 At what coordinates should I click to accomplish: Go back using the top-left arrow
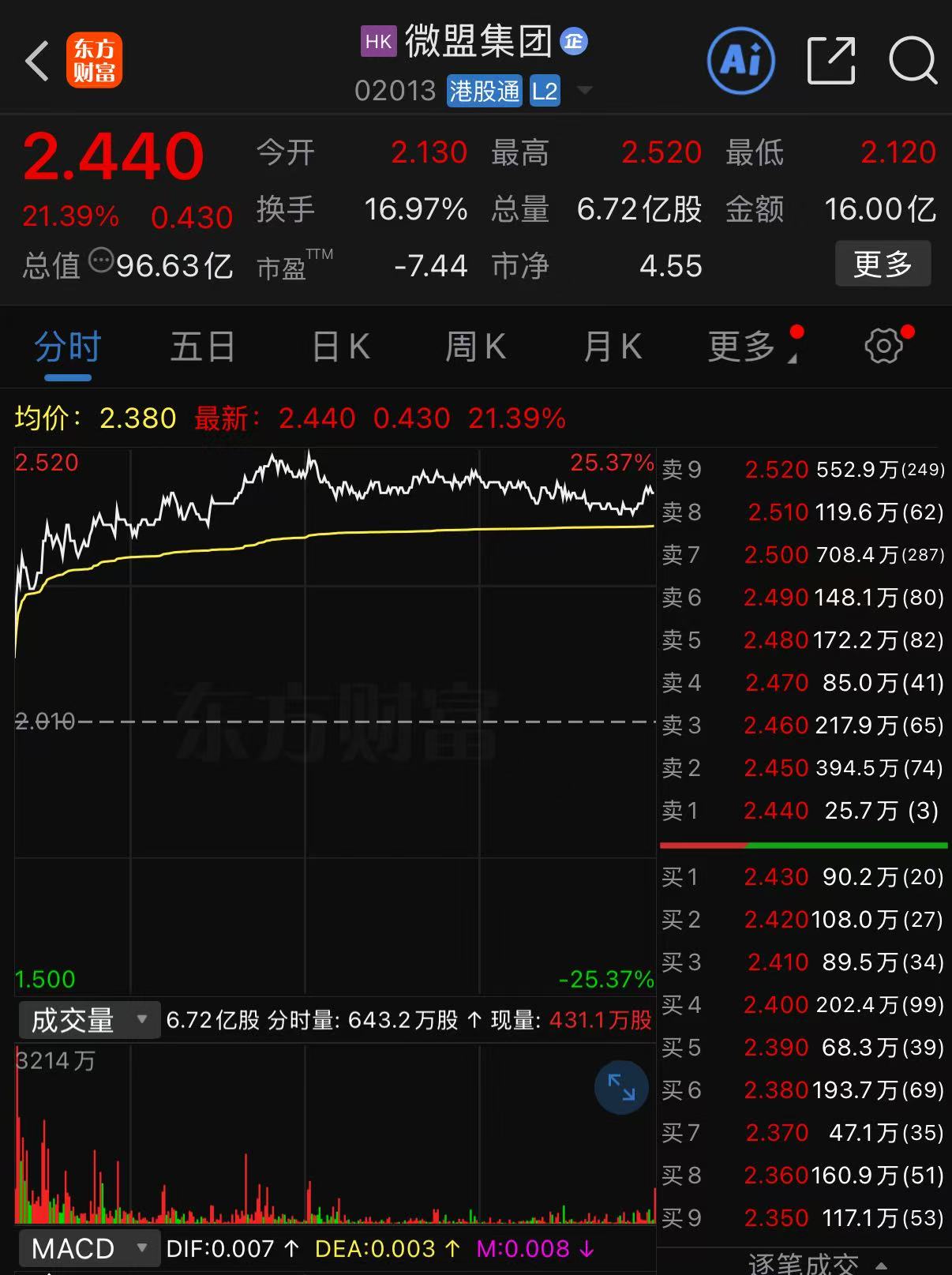pyautogui.click(x=37, y=62)
